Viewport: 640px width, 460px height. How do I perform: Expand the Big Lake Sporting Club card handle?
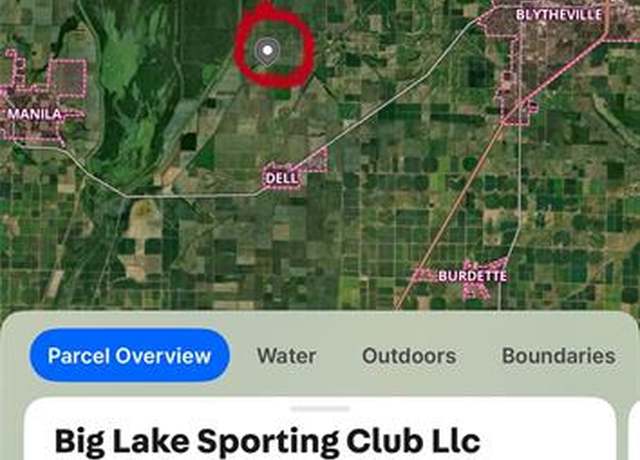tap(320, 408)
